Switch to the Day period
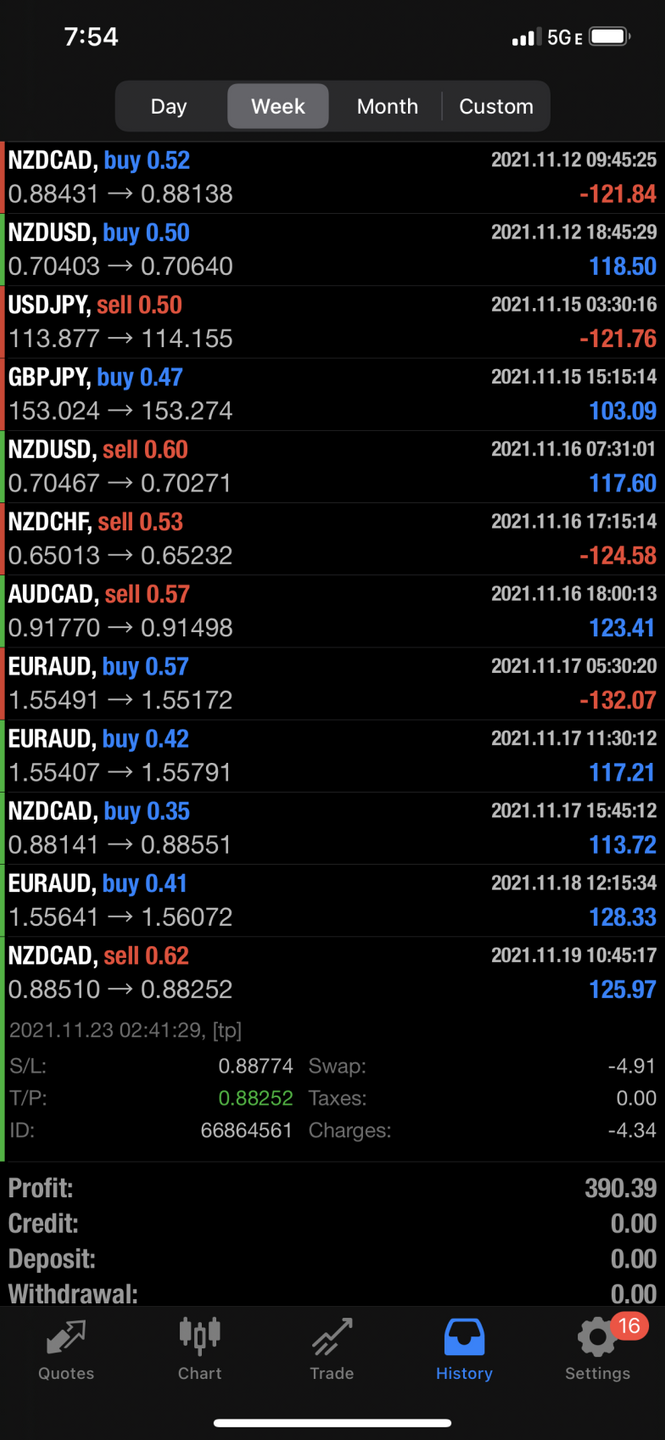The width and height of the screenshot is (665, 1440). pyautogui.click(x=169, y=106)
